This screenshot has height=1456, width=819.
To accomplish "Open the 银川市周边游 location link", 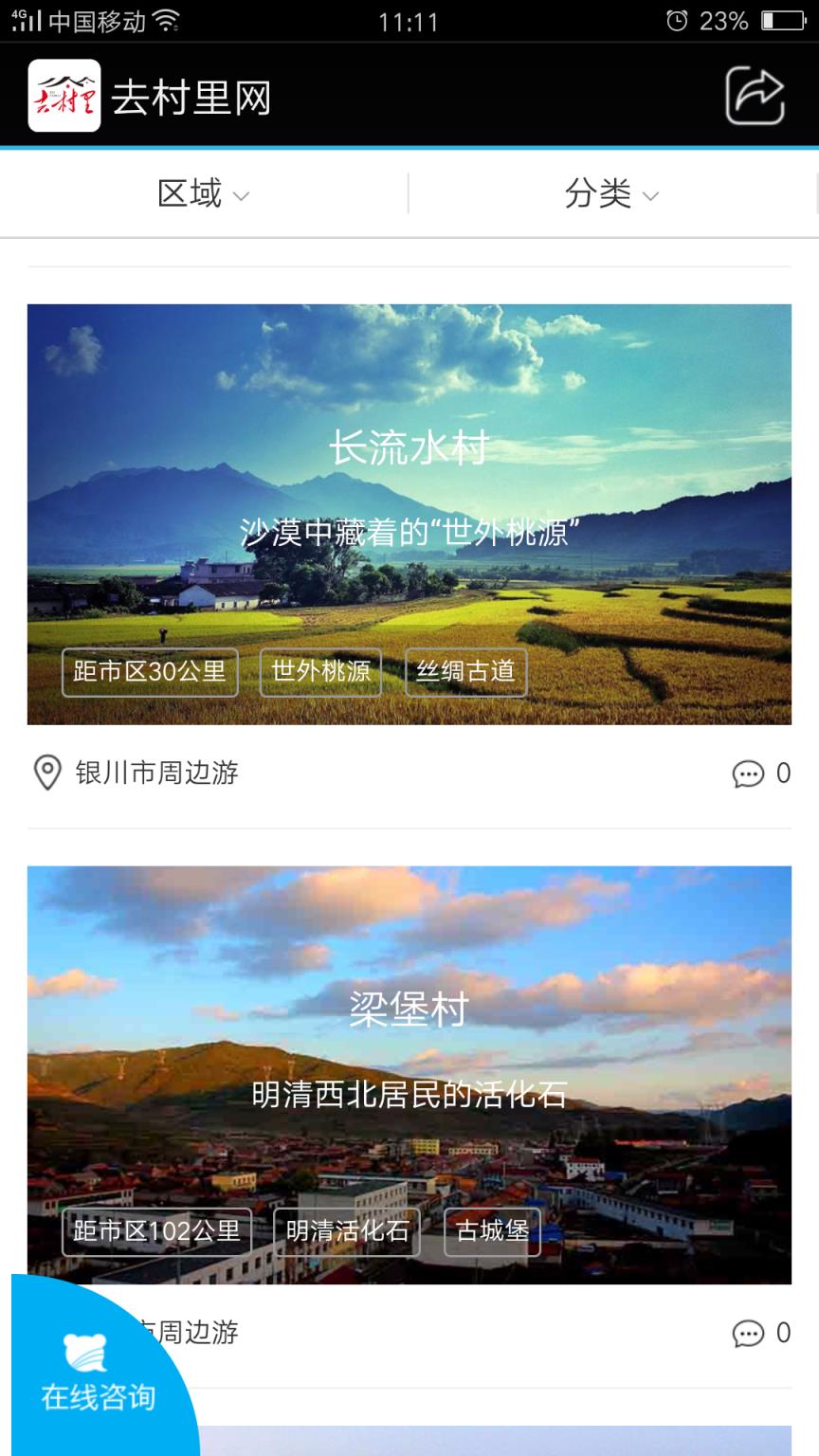I will click(157, 773).
